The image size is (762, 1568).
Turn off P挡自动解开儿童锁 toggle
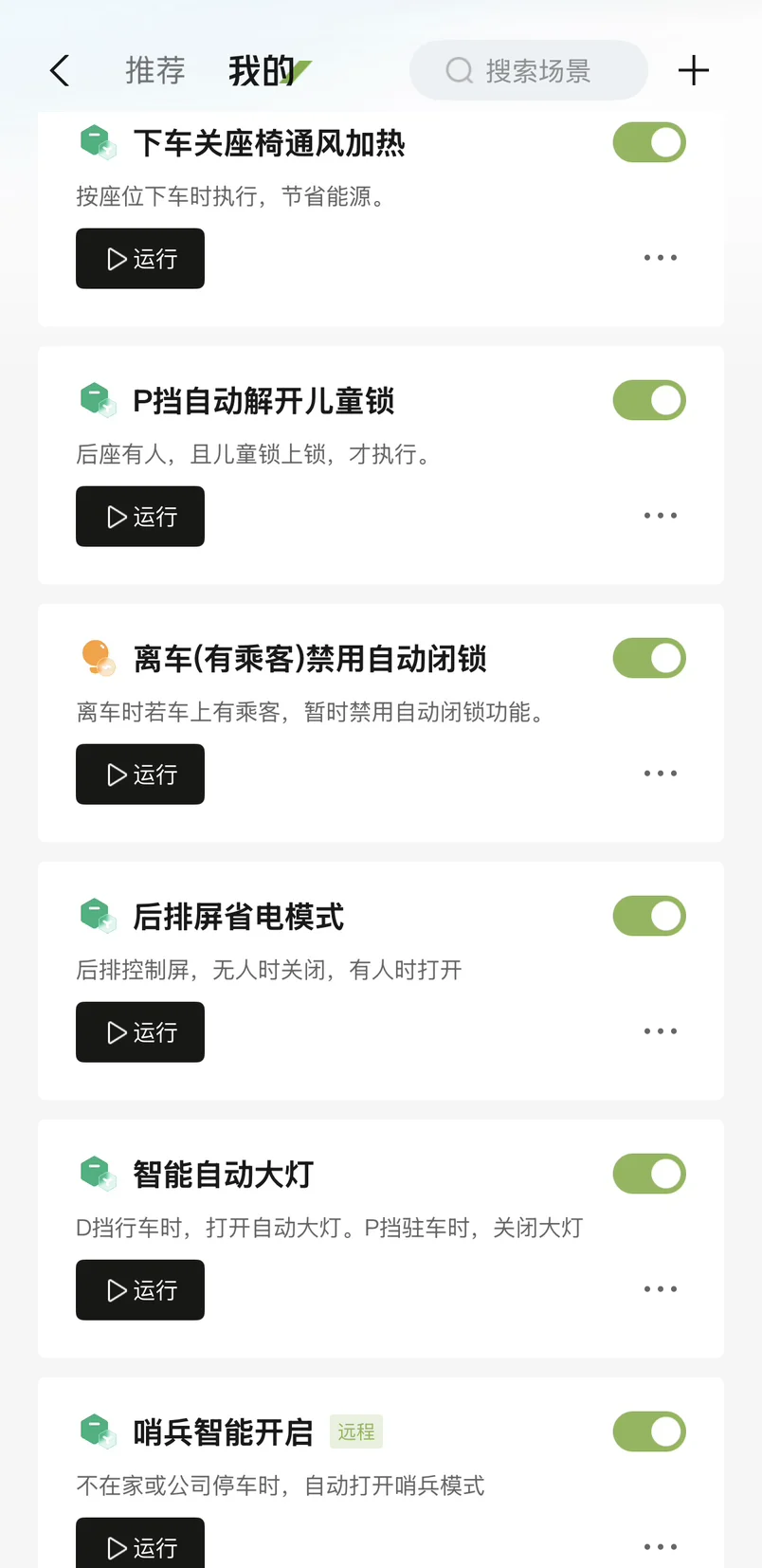649,400
